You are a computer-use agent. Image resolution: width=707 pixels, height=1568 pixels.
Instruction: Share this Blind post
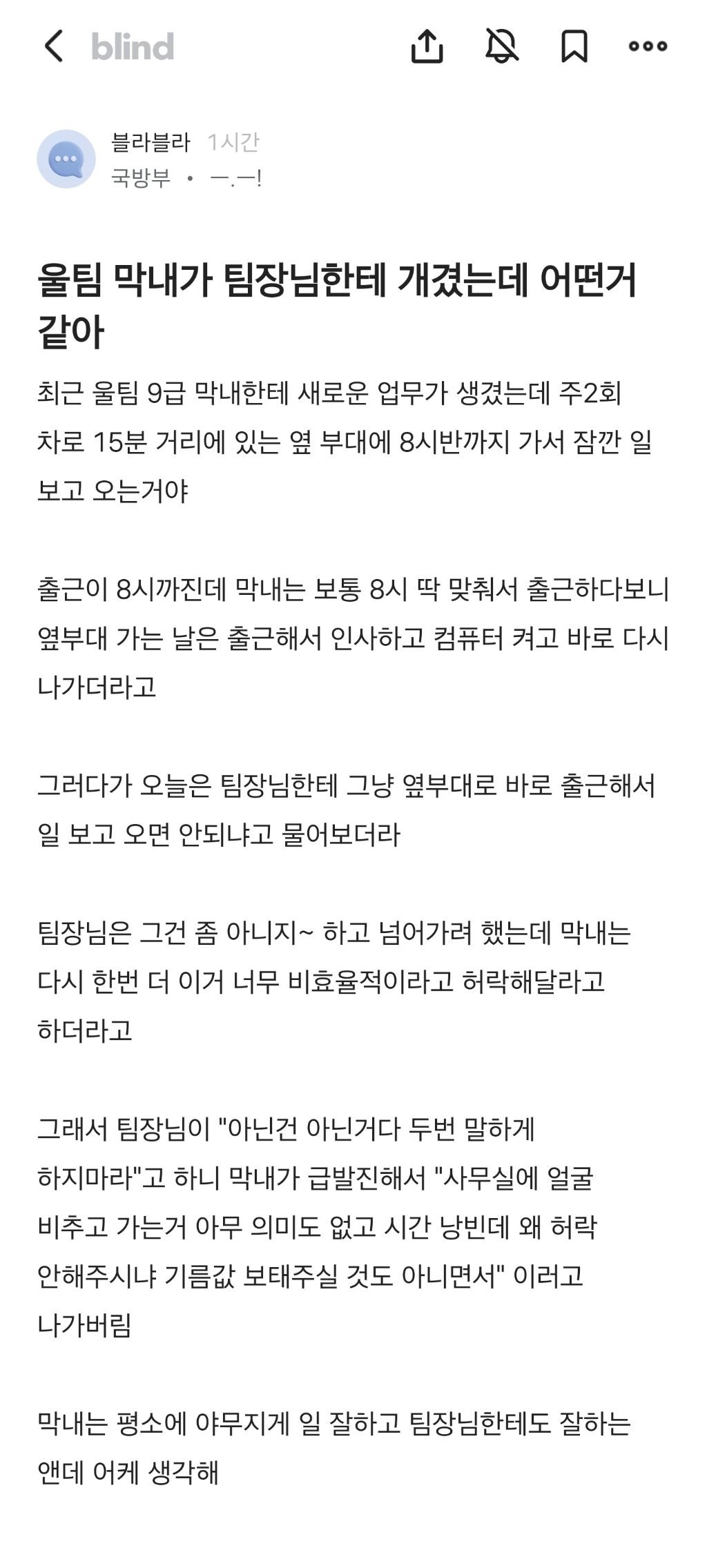click(427, 46)
